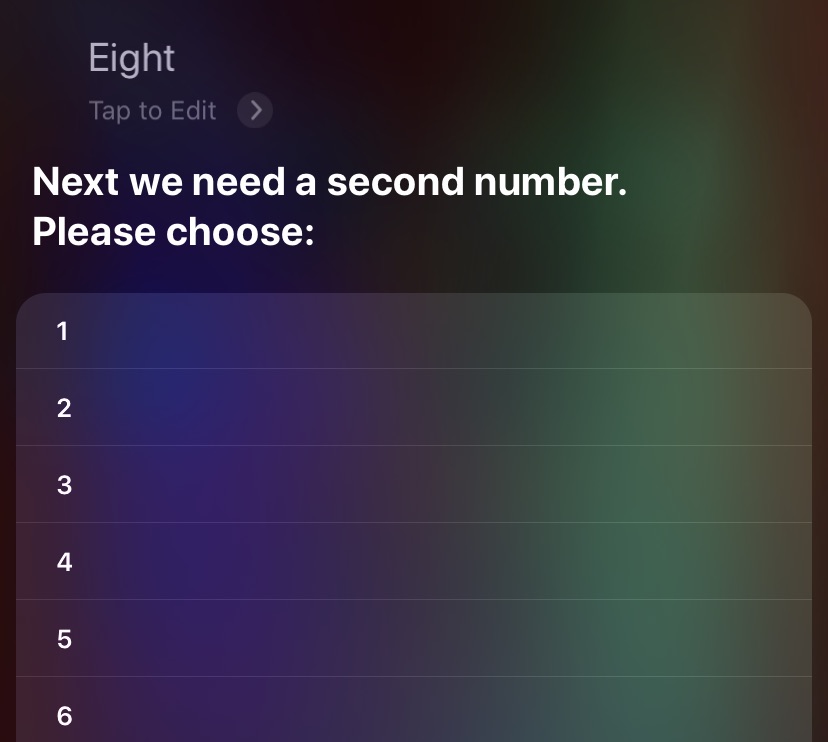
Task: Tap to Edit the spoken request
Action: coord(178,110)
